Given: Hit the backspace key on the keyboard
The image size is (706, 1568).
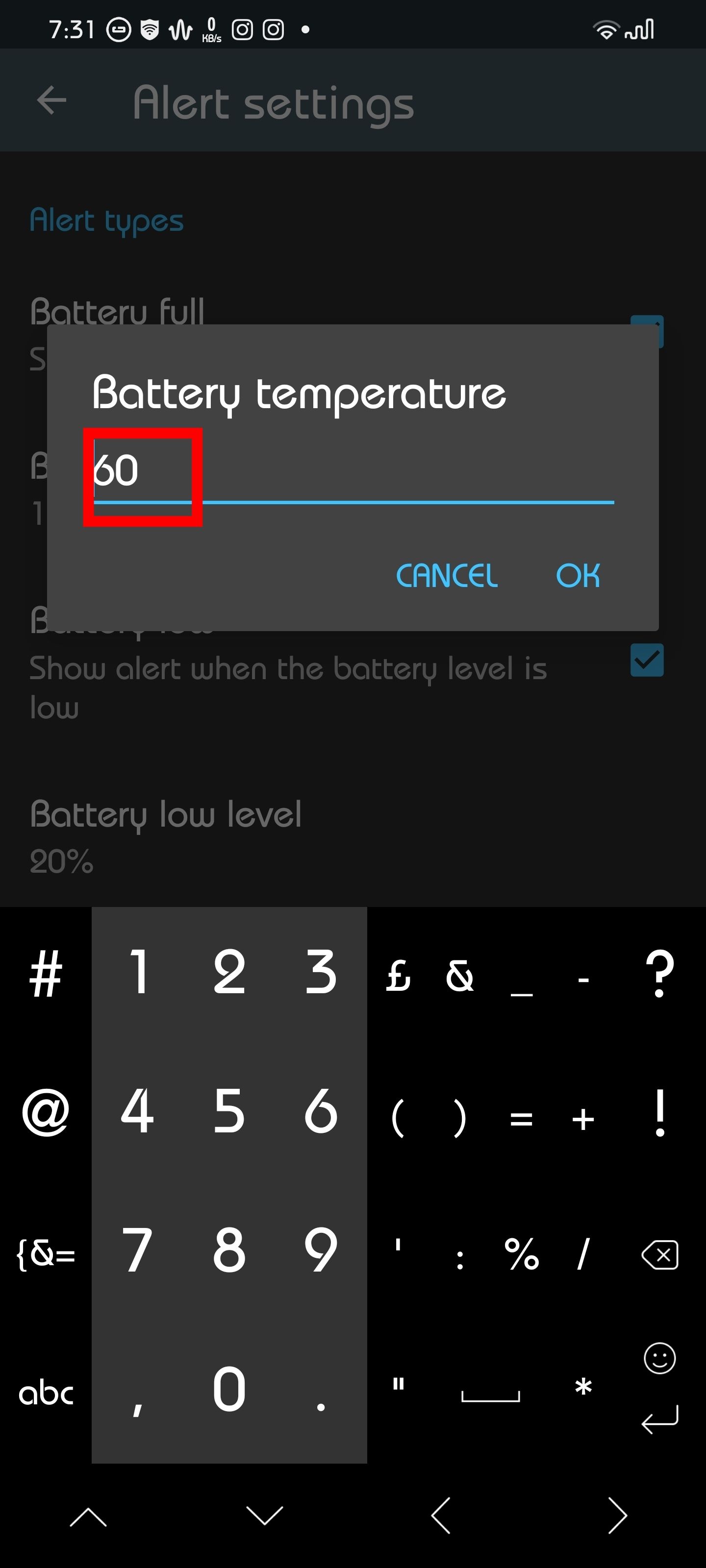Looking at the screenshot, I should click(x=660, y=1254).
